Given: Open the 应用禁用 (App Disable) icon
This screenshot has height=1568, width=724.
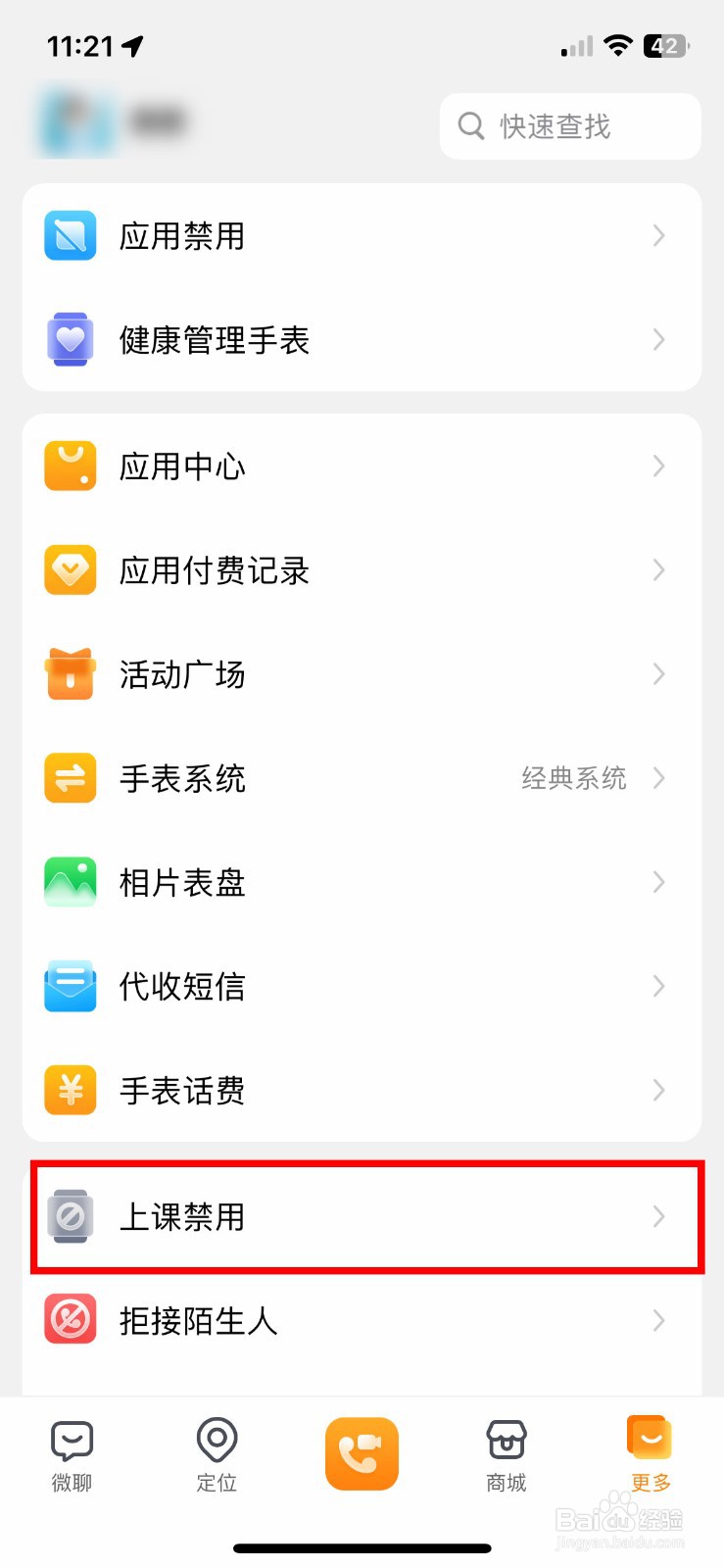Looking at the screenshot, I should click(x=69, y=235).
